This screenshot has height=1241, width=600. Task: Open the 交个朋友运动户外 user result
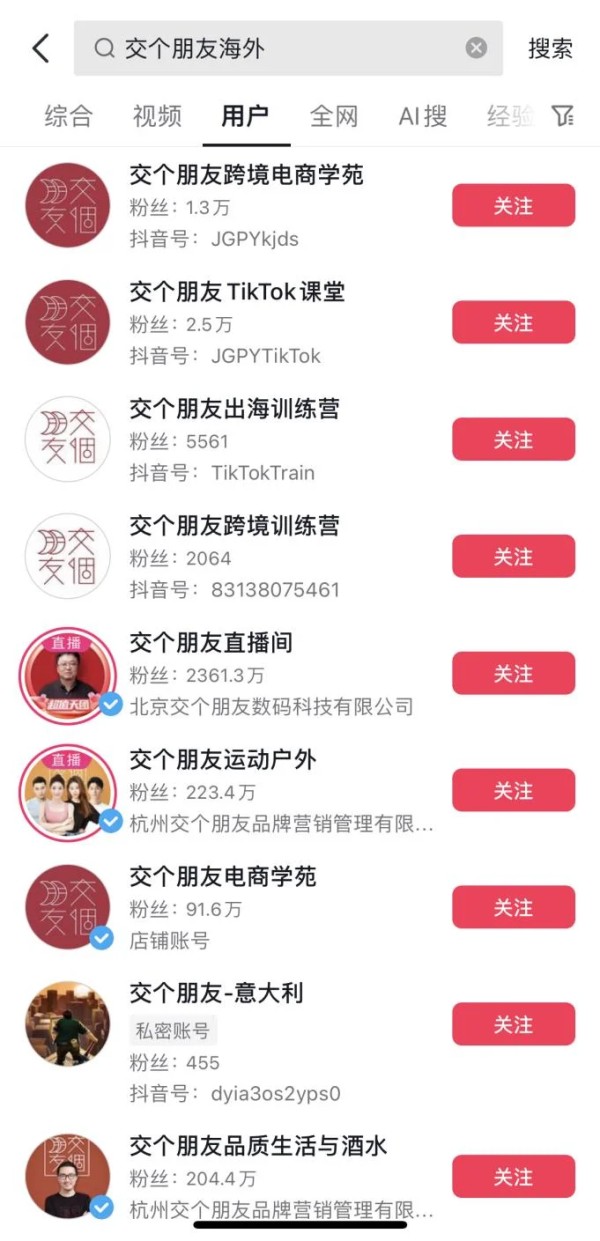click(223, 760)
